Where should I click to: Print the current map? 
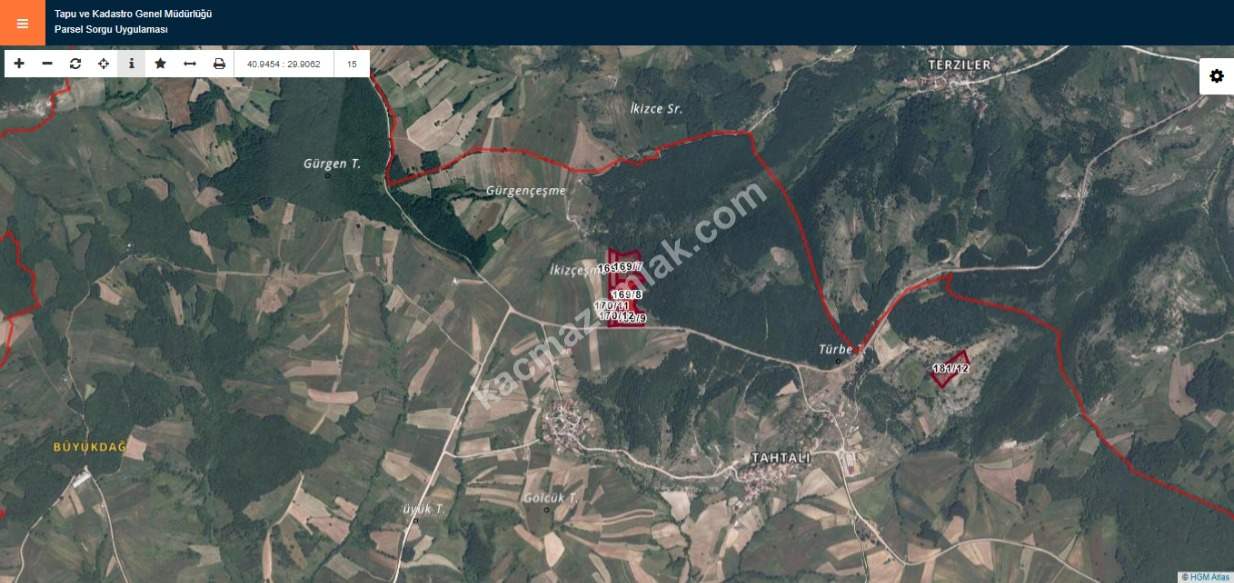pyautogui.click(x=219, y=64)
